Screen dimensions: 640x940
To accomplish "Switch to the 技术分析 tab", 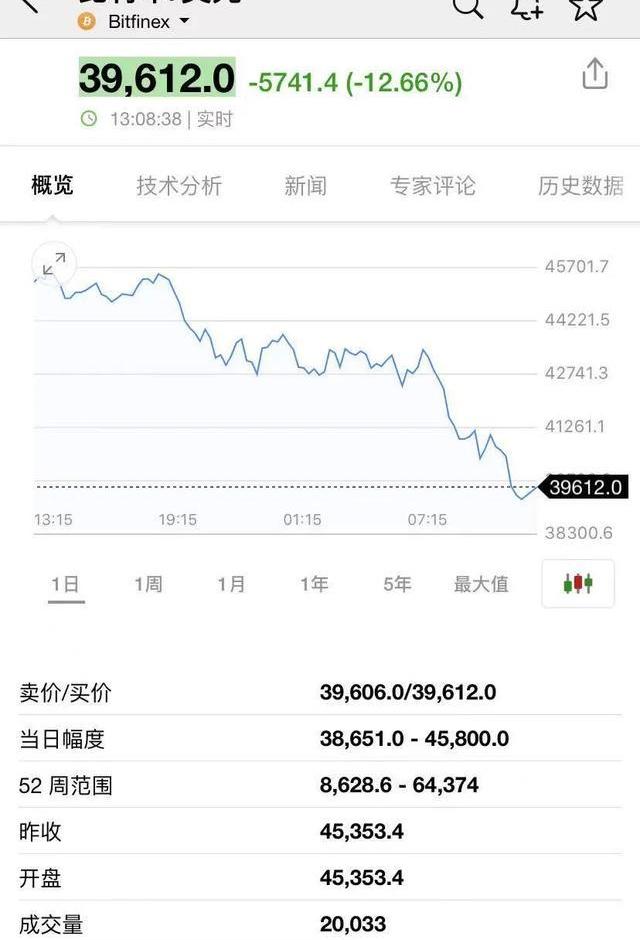I will coord(179,185).
